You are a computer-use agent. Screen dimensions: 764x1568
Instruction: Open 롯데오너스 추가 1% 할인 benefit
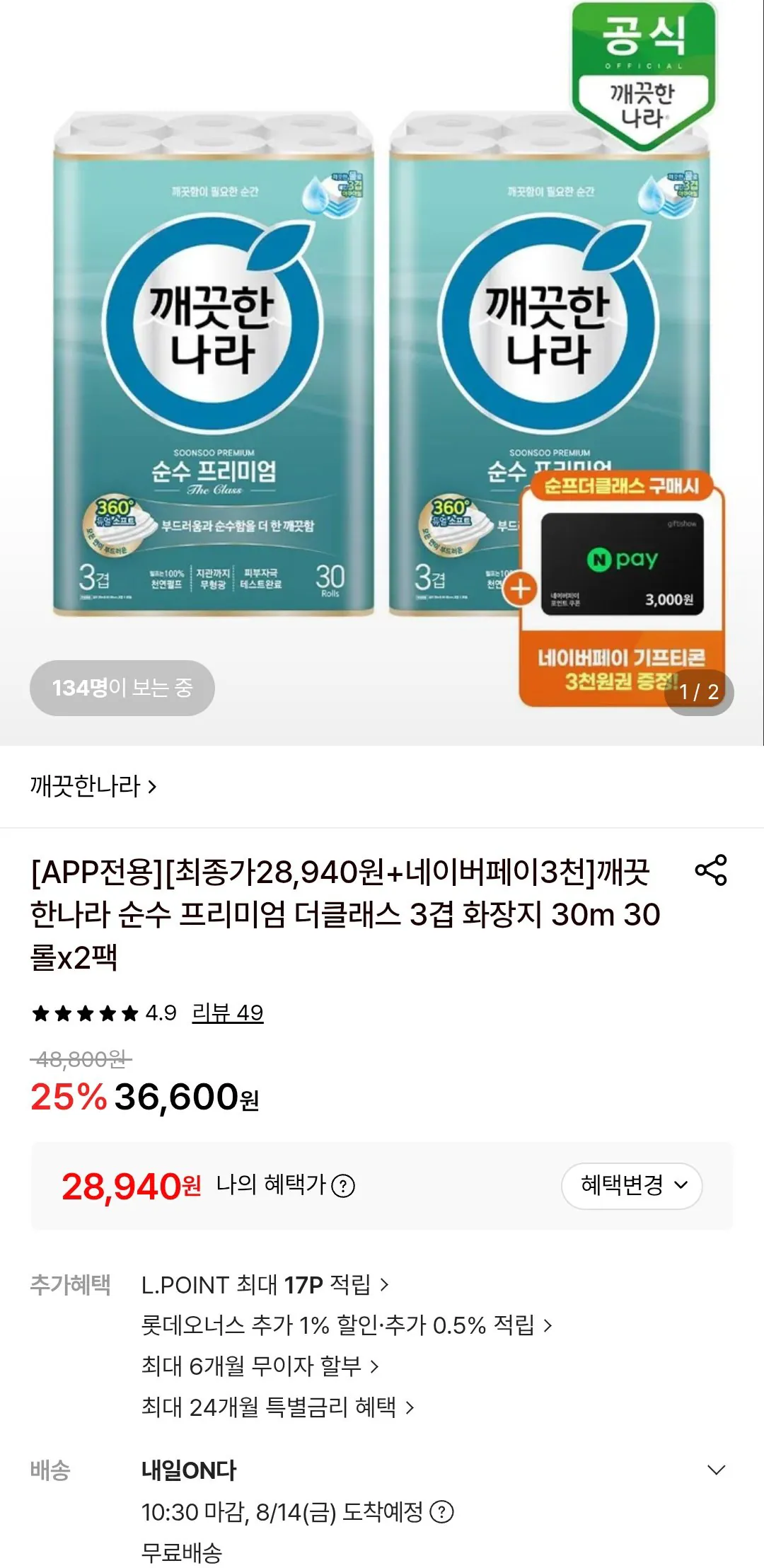[347, 1325]
